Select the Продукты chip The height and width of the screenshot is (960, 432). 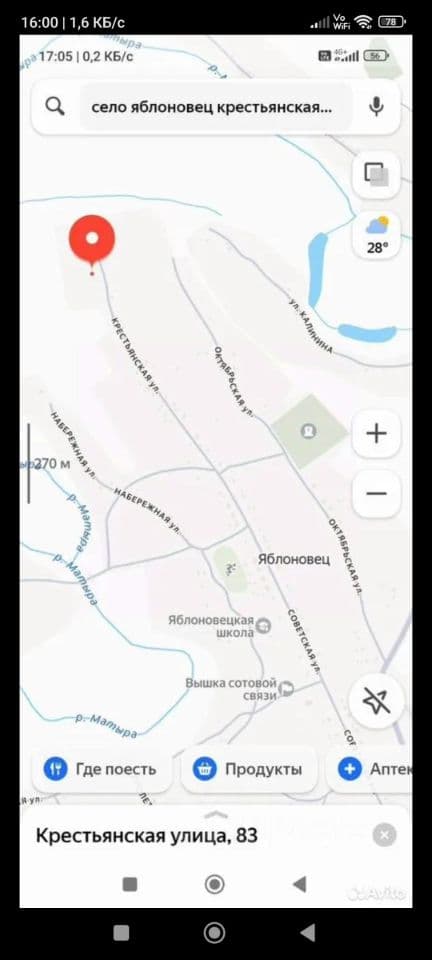[248, 769]
